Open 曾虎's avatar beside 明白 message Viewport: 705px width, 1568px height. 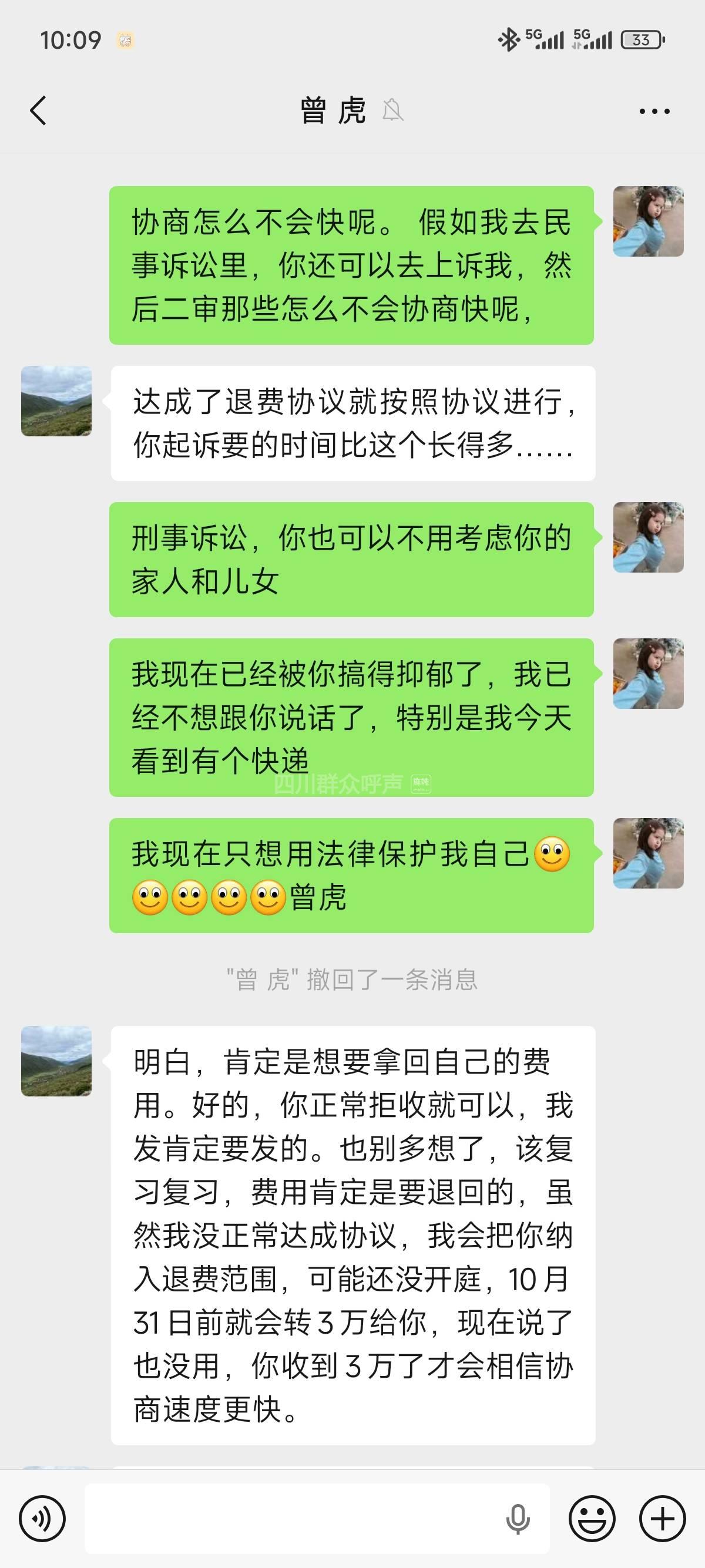[56, 1061]
